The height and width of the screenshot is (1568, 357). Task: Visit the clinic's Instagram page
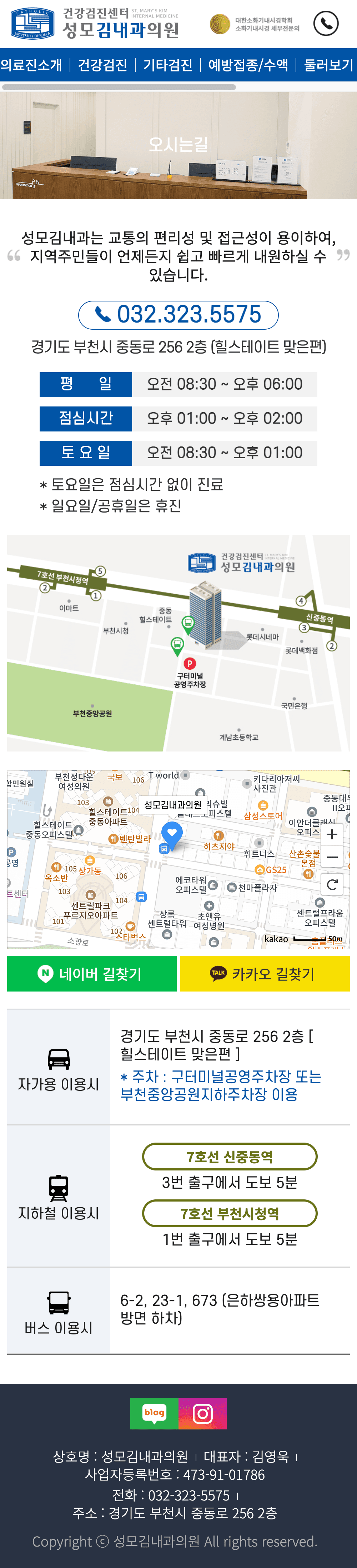(202, 1413)
